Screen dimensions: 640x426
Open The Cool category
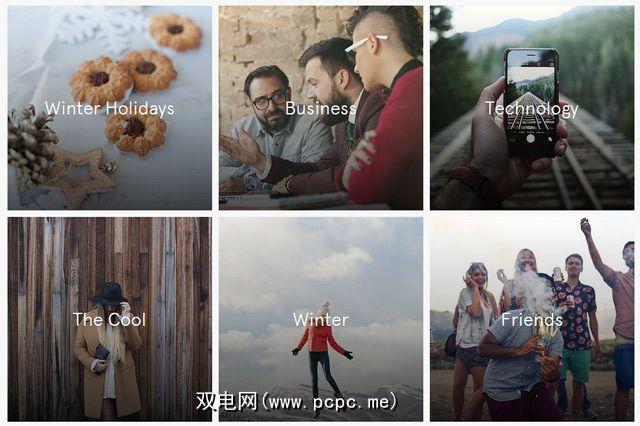pyautogui.click(x=109, y=319)
